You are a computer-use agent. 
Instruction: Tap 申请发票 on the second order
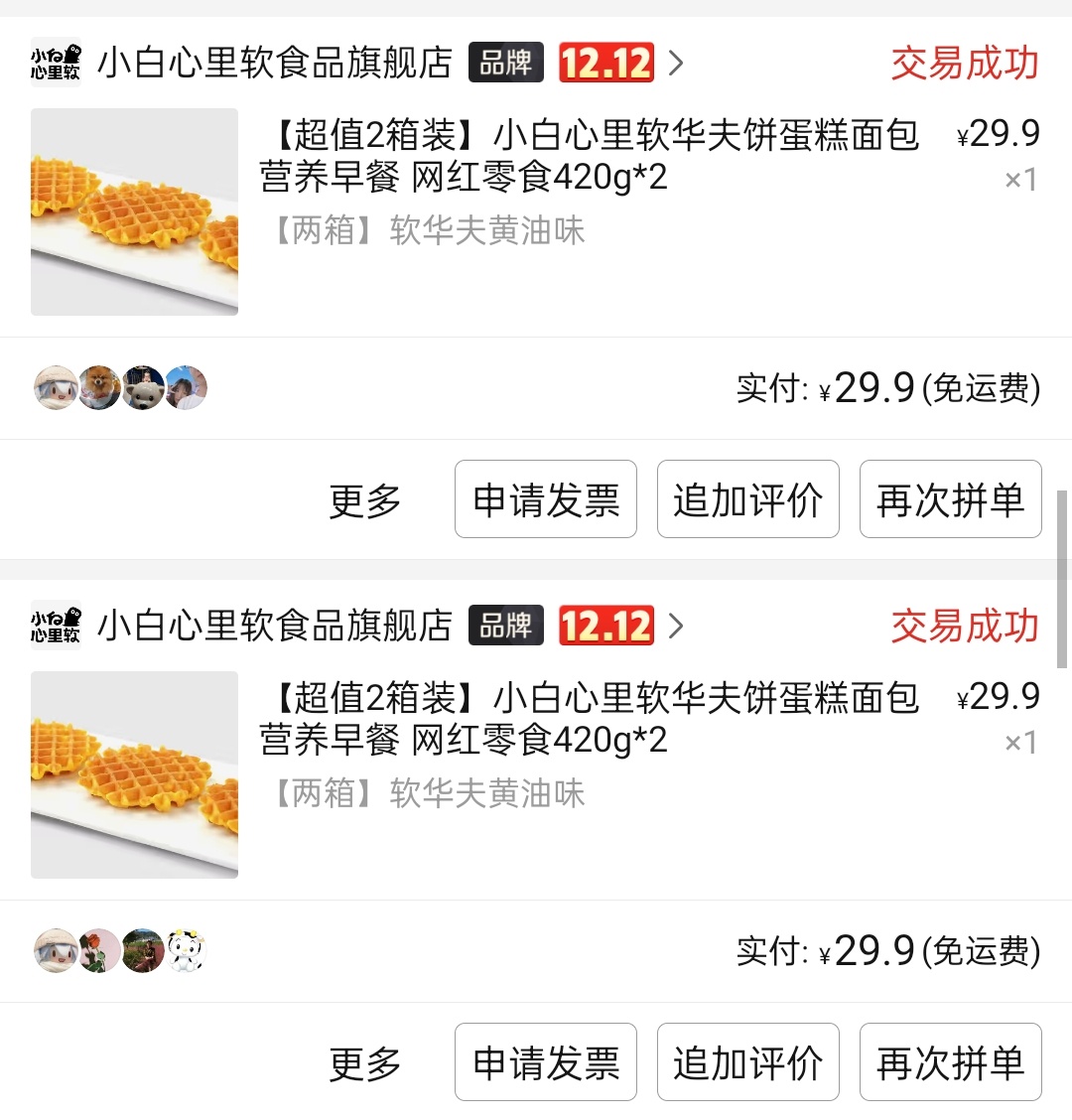click(x=546, y=1062)
